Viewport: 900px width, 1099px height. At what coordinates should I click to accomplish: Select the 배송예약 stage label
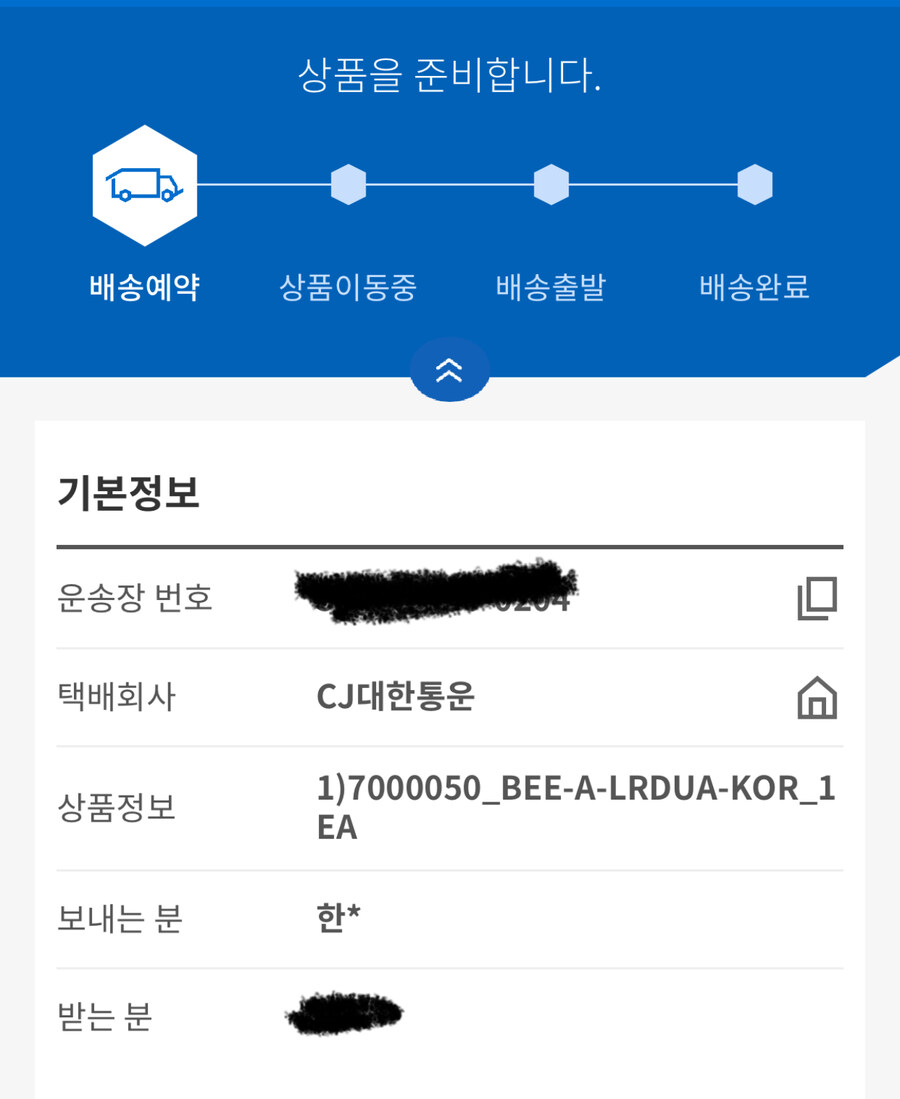click(x=146, y=287)
